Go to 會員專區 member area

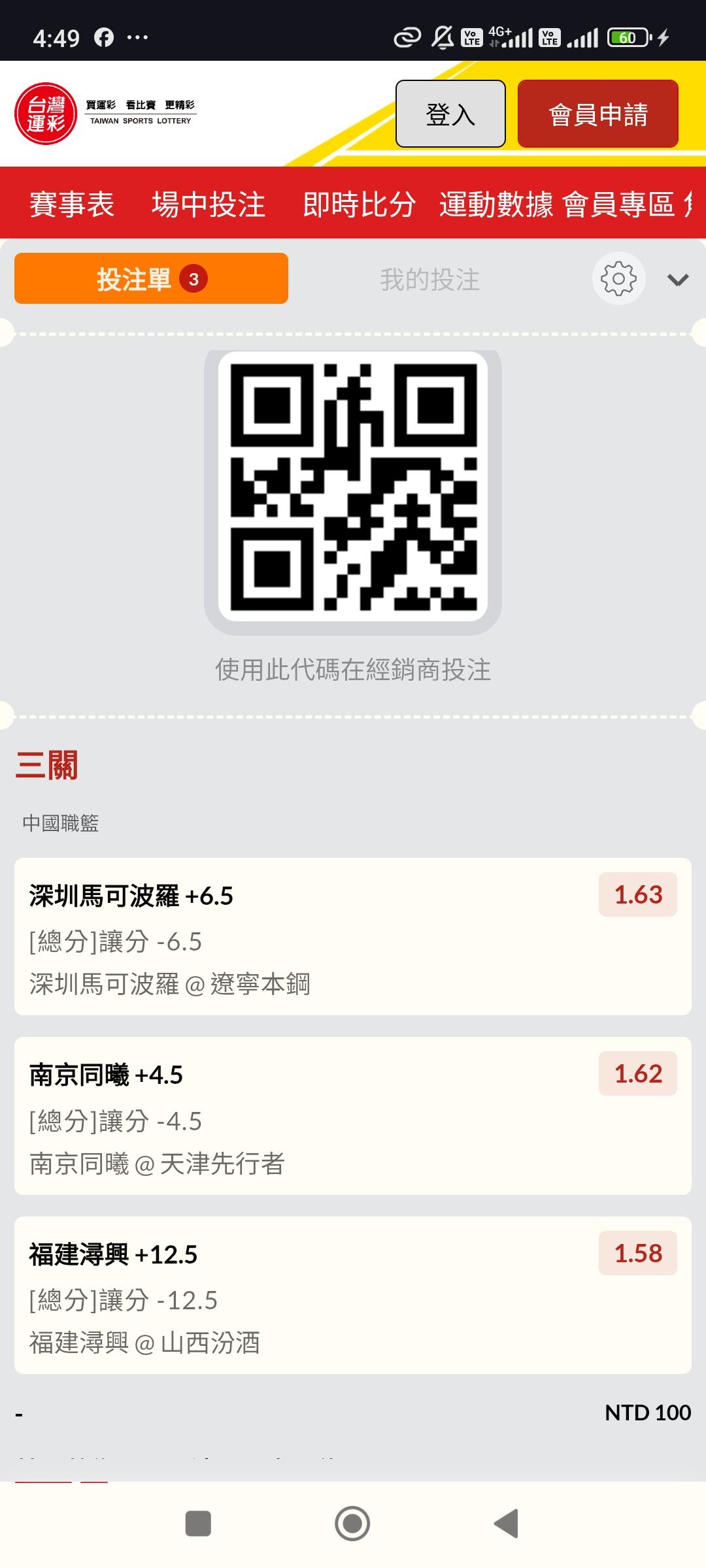click(618, 204)
